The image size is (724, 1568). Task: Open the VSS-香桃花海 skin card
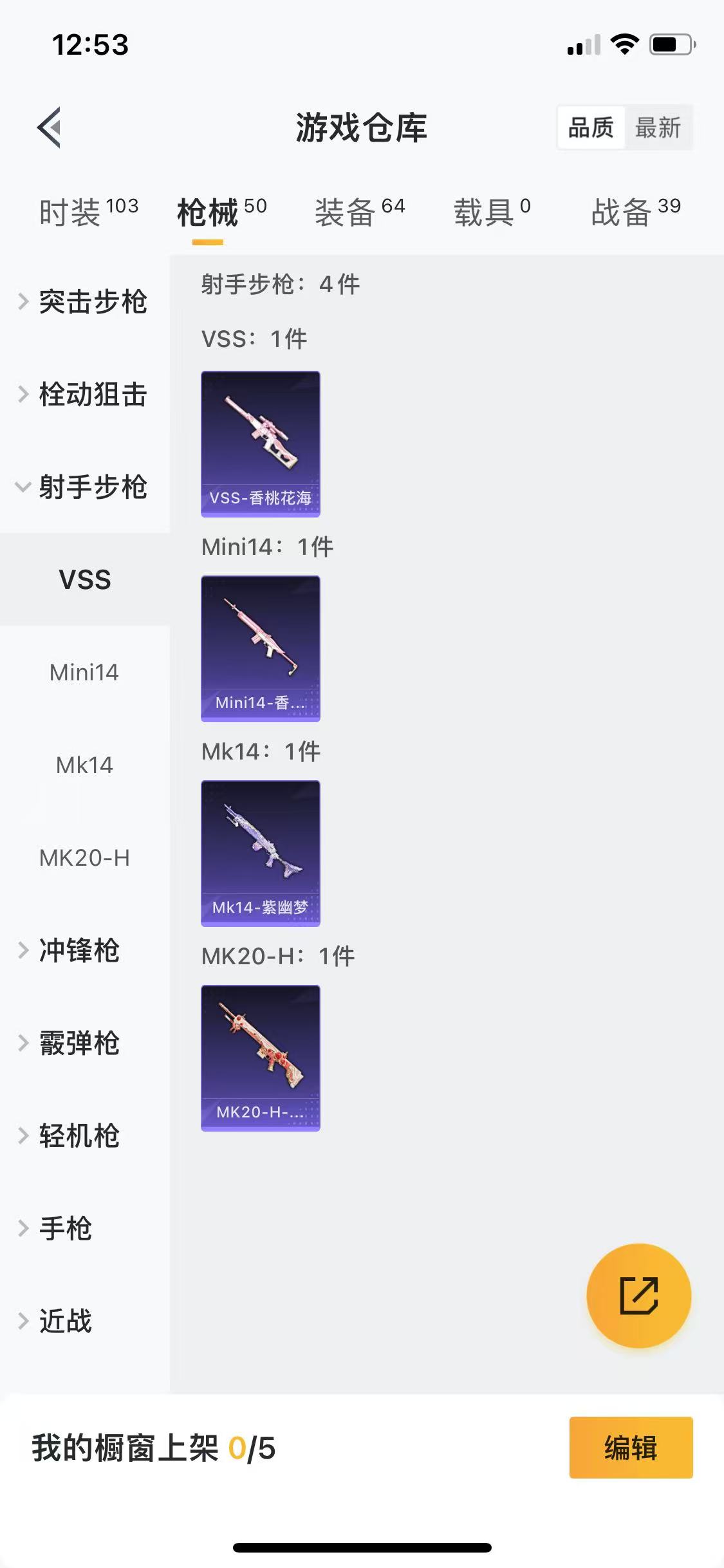(x=261, y=443)
